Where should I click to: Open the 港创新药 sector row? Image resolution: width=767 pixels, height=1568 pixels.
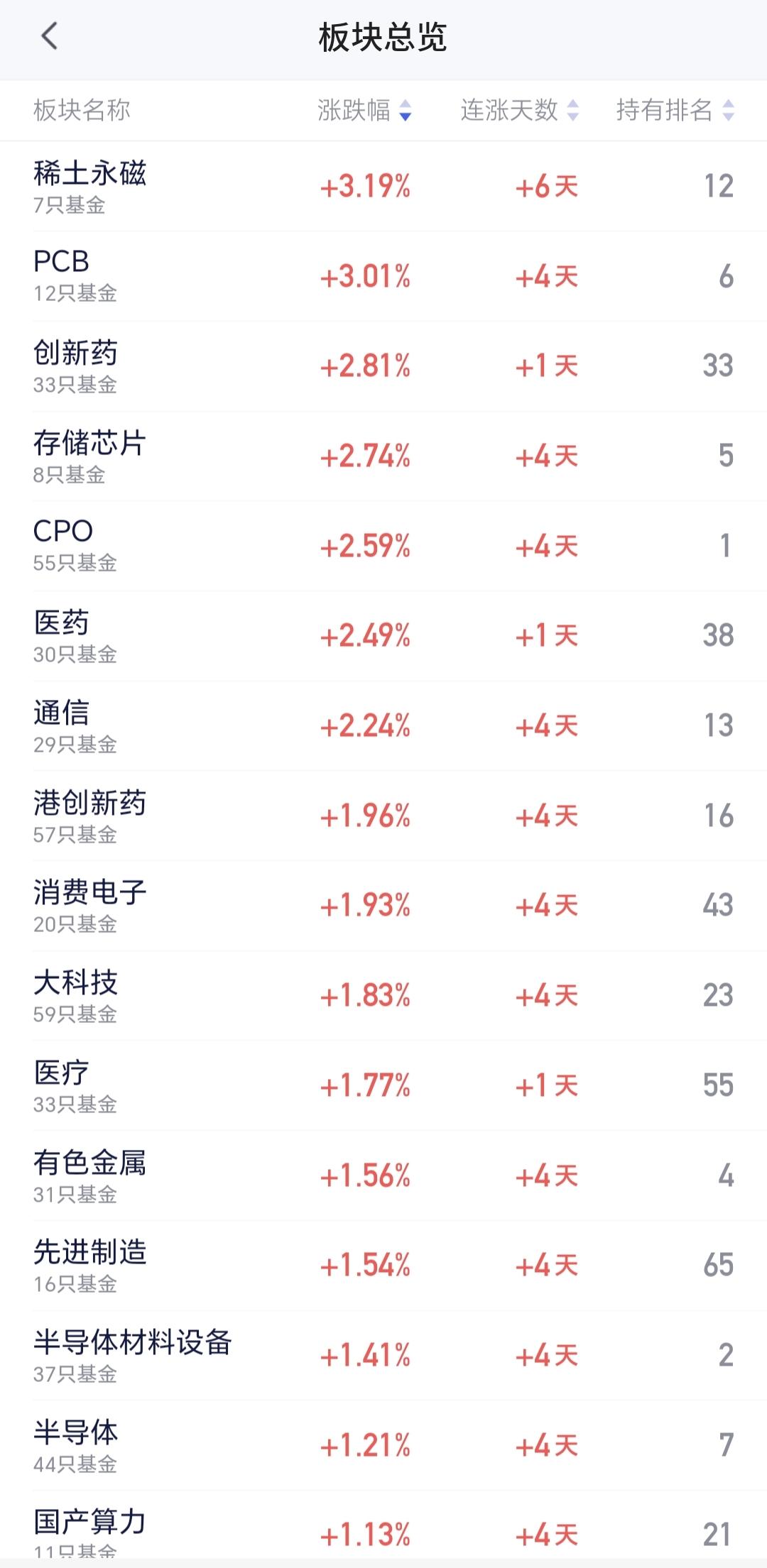tap(383, 816)
